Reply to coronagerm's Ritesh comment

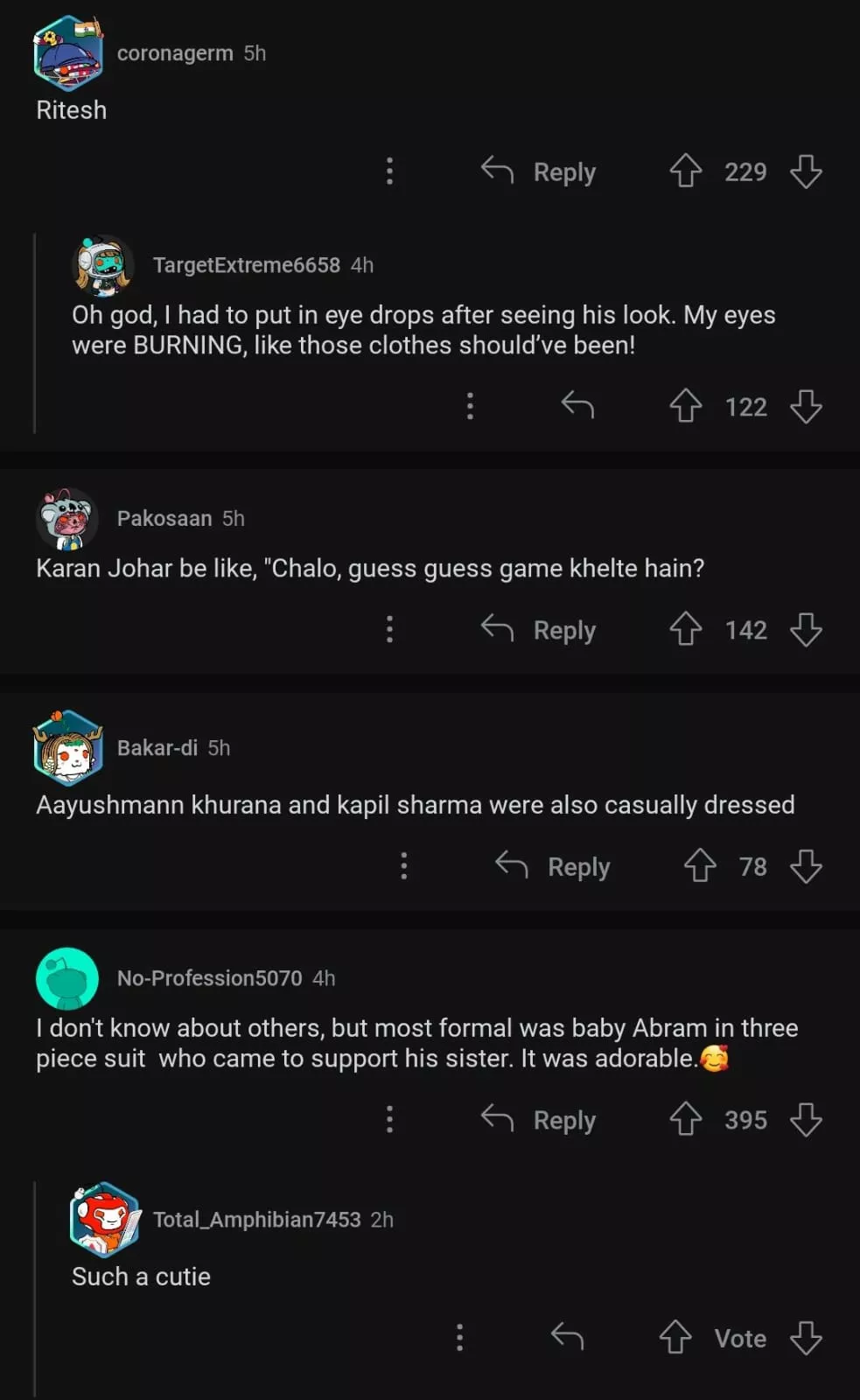point(539,171)
